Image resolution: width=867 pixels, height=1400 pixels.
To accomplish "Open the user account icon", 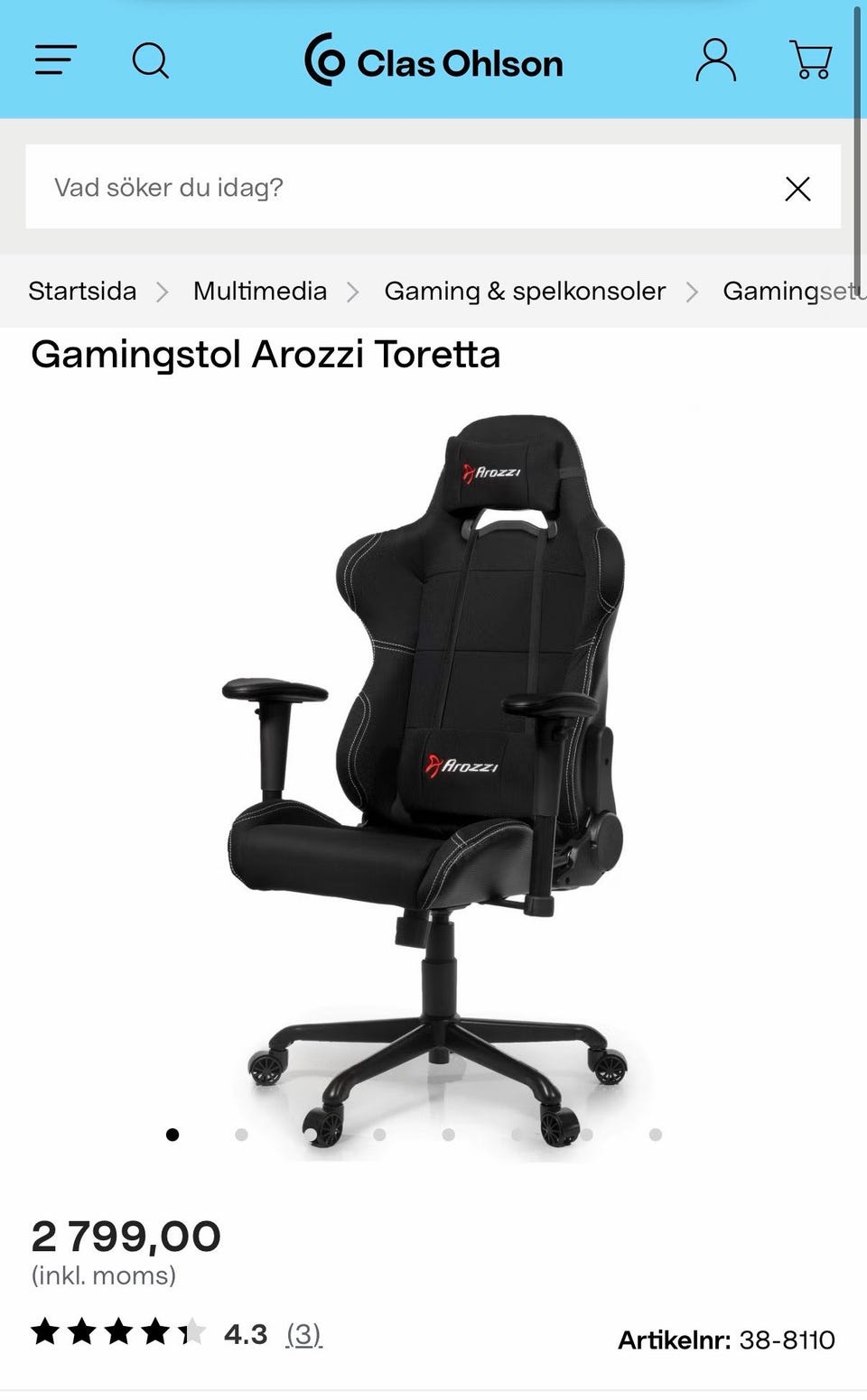I will click(x=715, y=60).
